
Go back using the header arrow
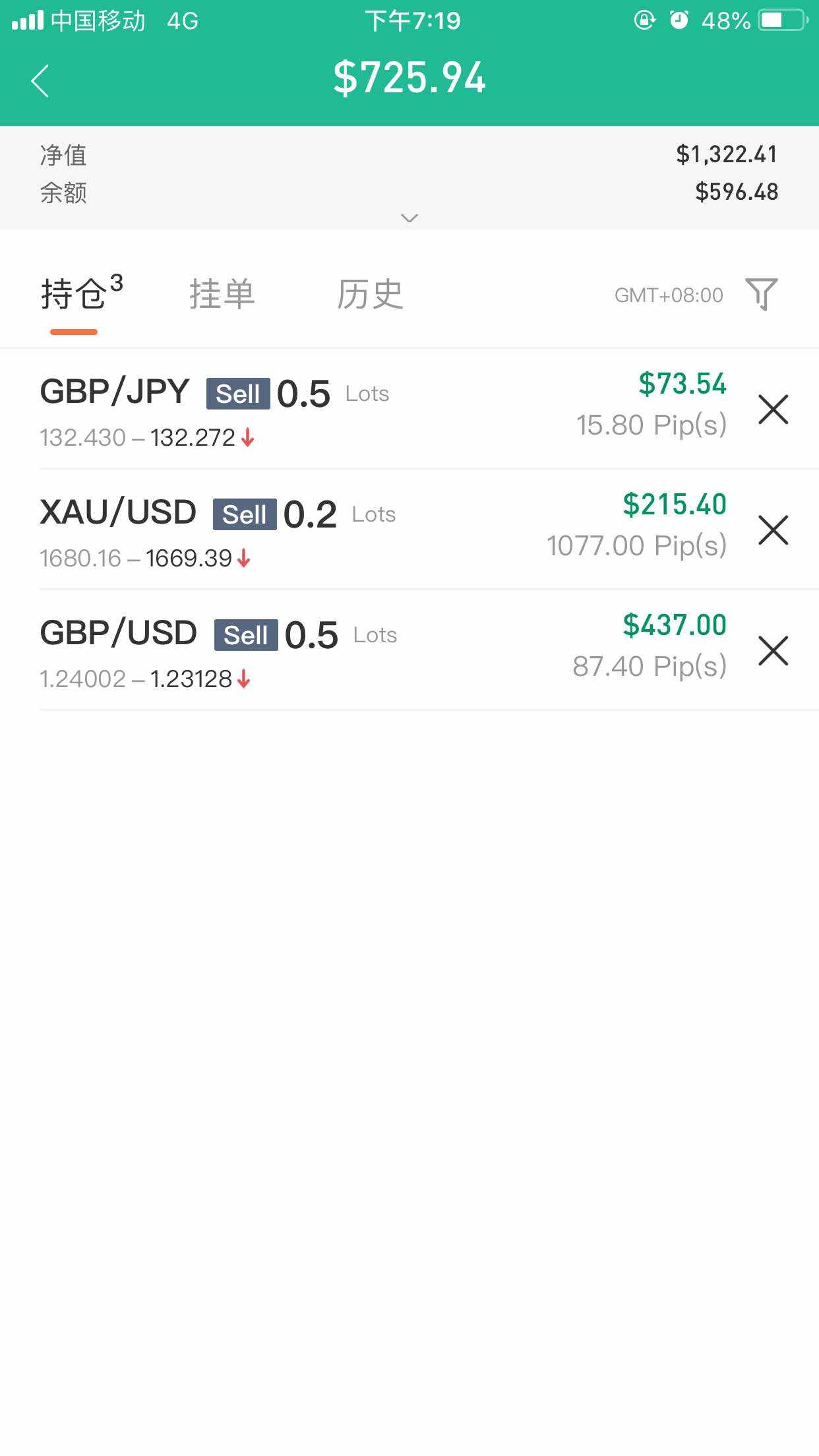point(40,81)
